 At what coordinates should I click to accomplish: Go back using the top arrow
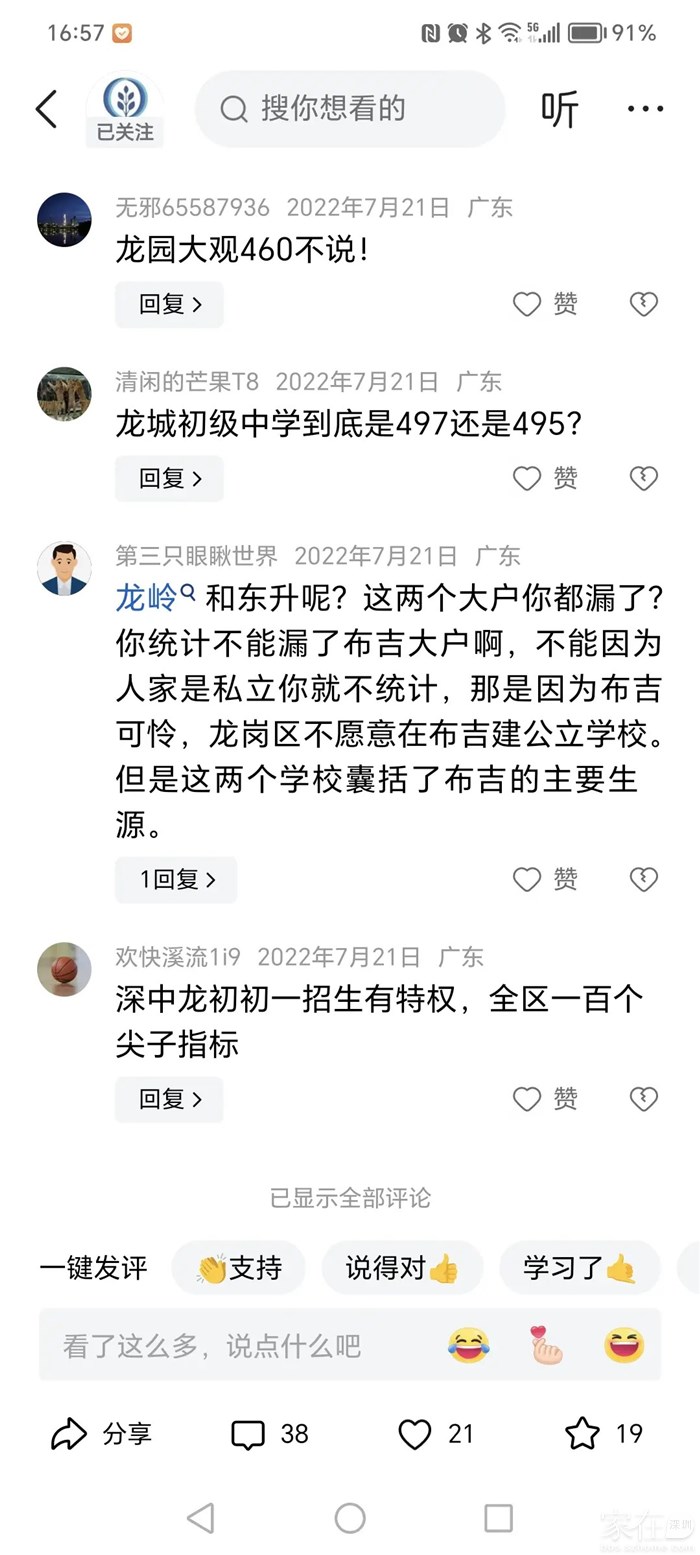coord(47,109)
